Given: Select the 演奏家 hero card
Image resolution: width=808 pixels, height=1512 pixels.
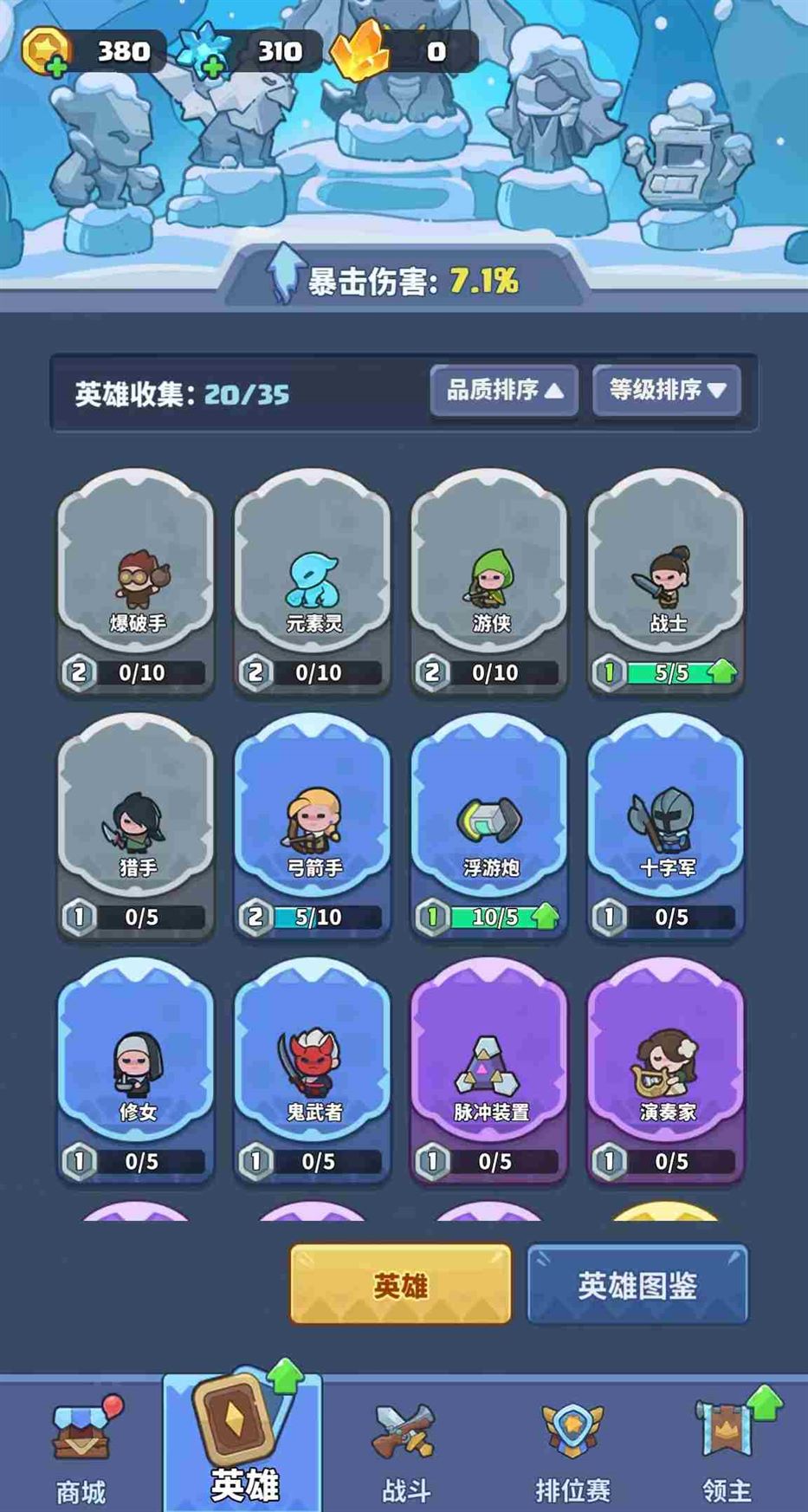Looking at the screenshot, I should tap(666, 1071).
